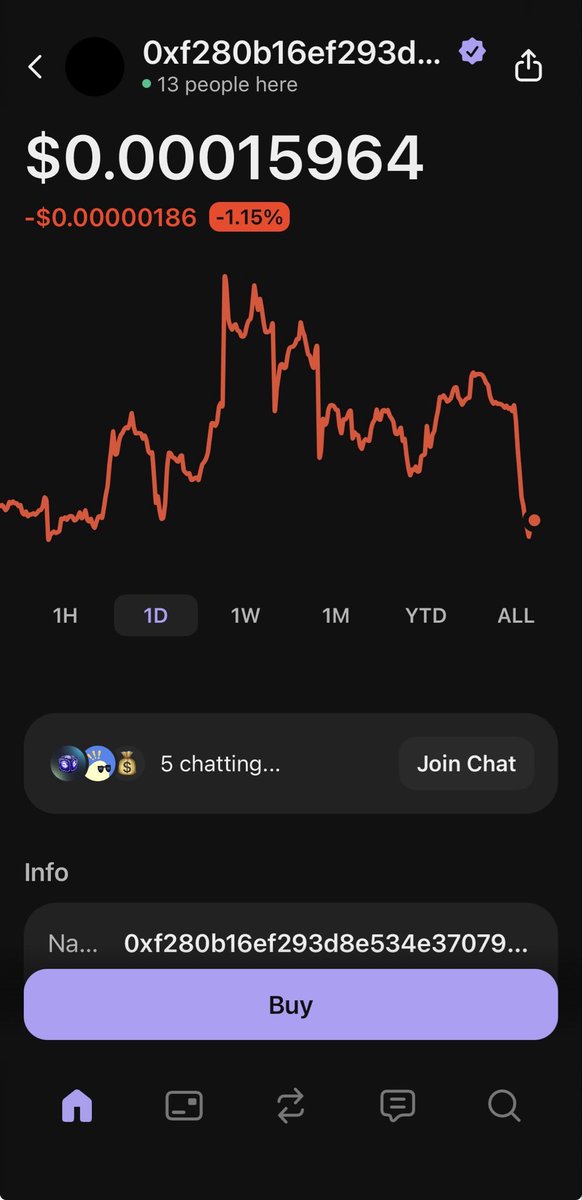582x1200 pixels.
Task: Show the ALL time chart
Action: point(516,616)
